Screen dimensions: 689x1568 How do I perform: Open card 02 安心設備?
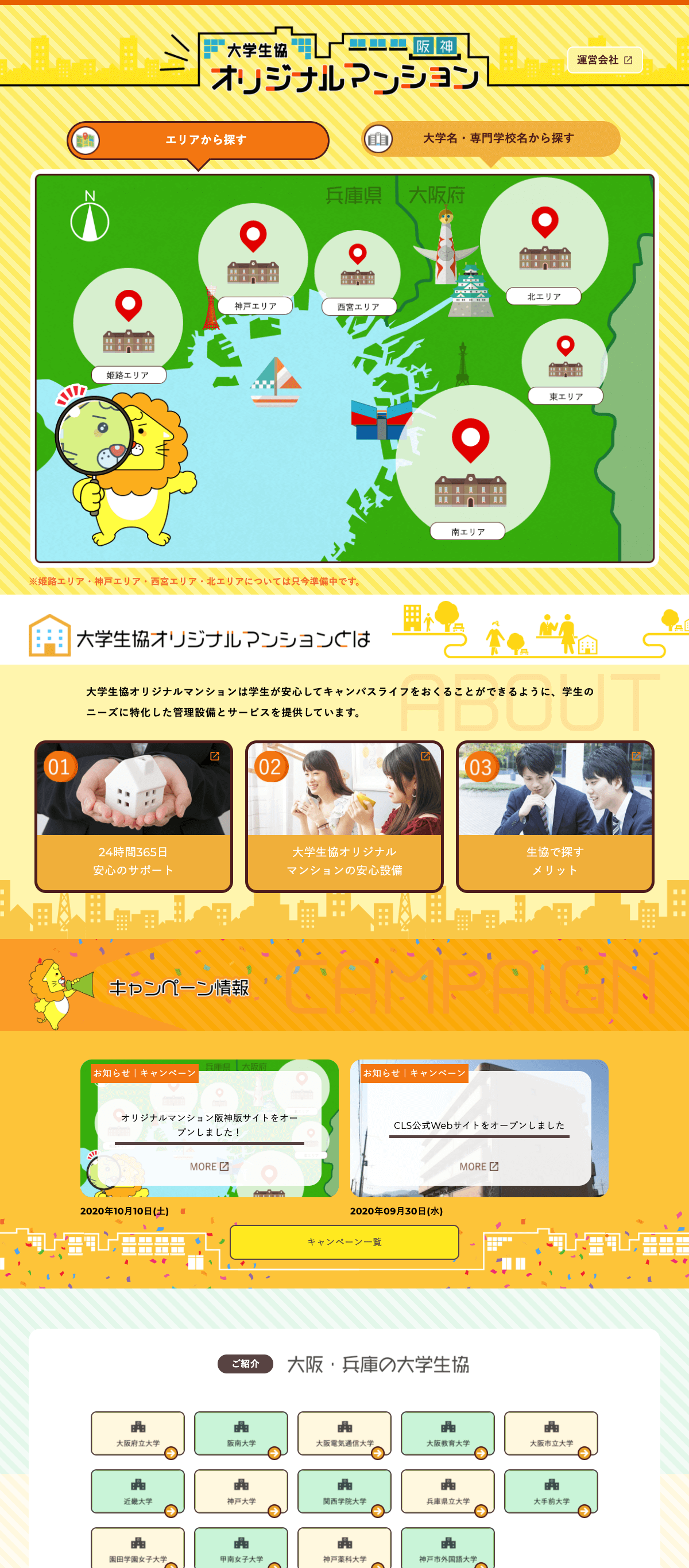(344, 816)
